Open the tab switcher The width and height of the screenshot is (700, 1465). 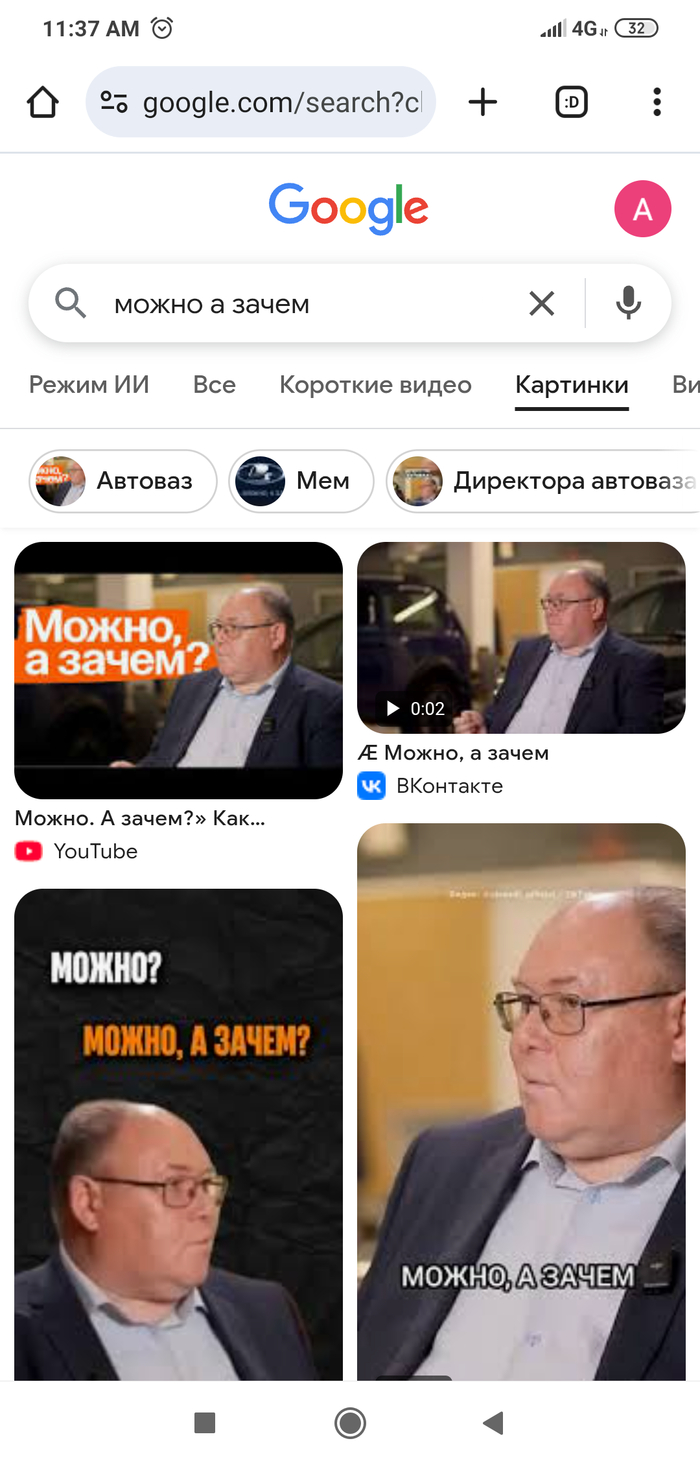tap(571, 102)
